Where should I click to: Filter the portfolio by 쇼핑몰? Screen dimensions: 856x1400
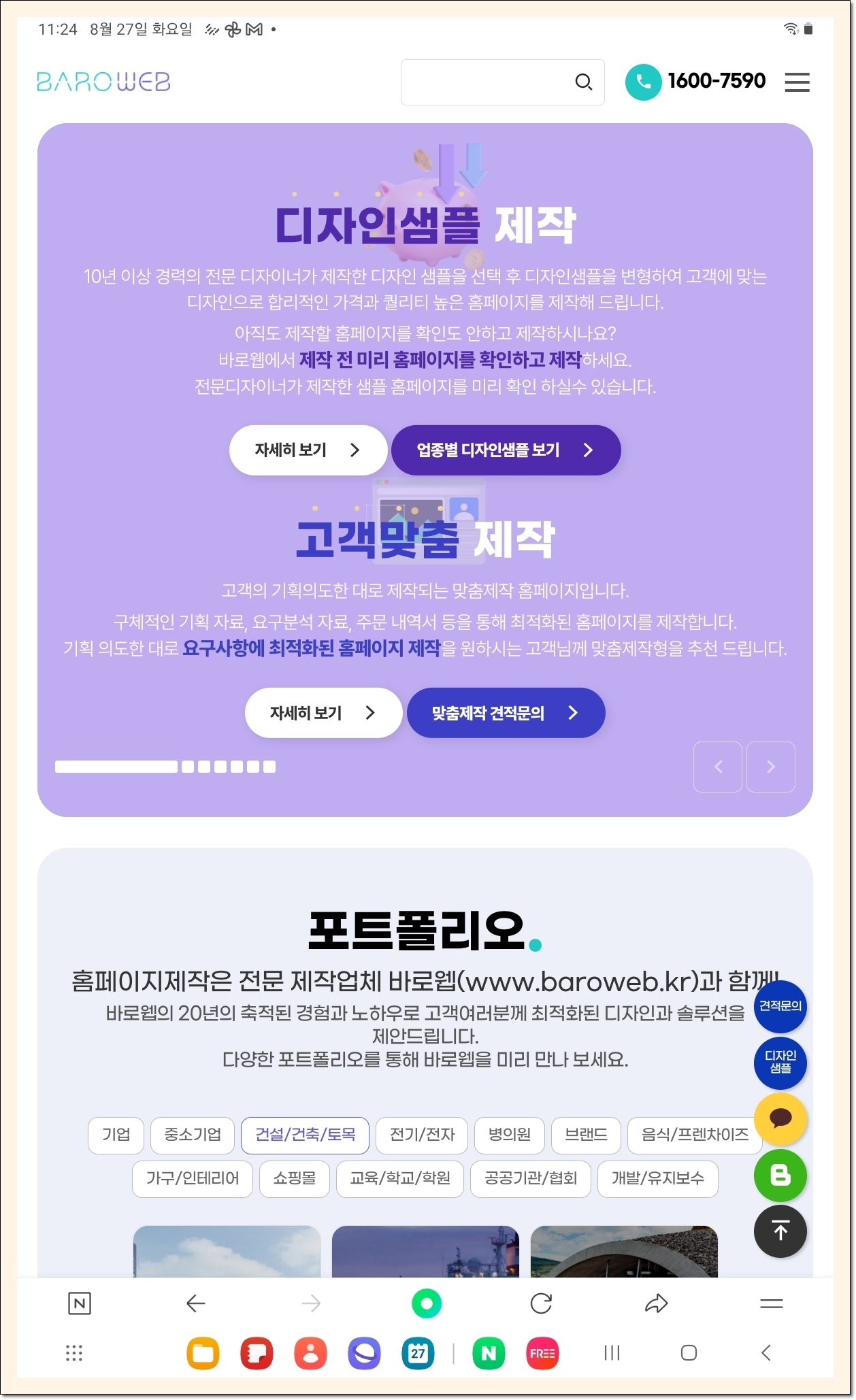294,1178
